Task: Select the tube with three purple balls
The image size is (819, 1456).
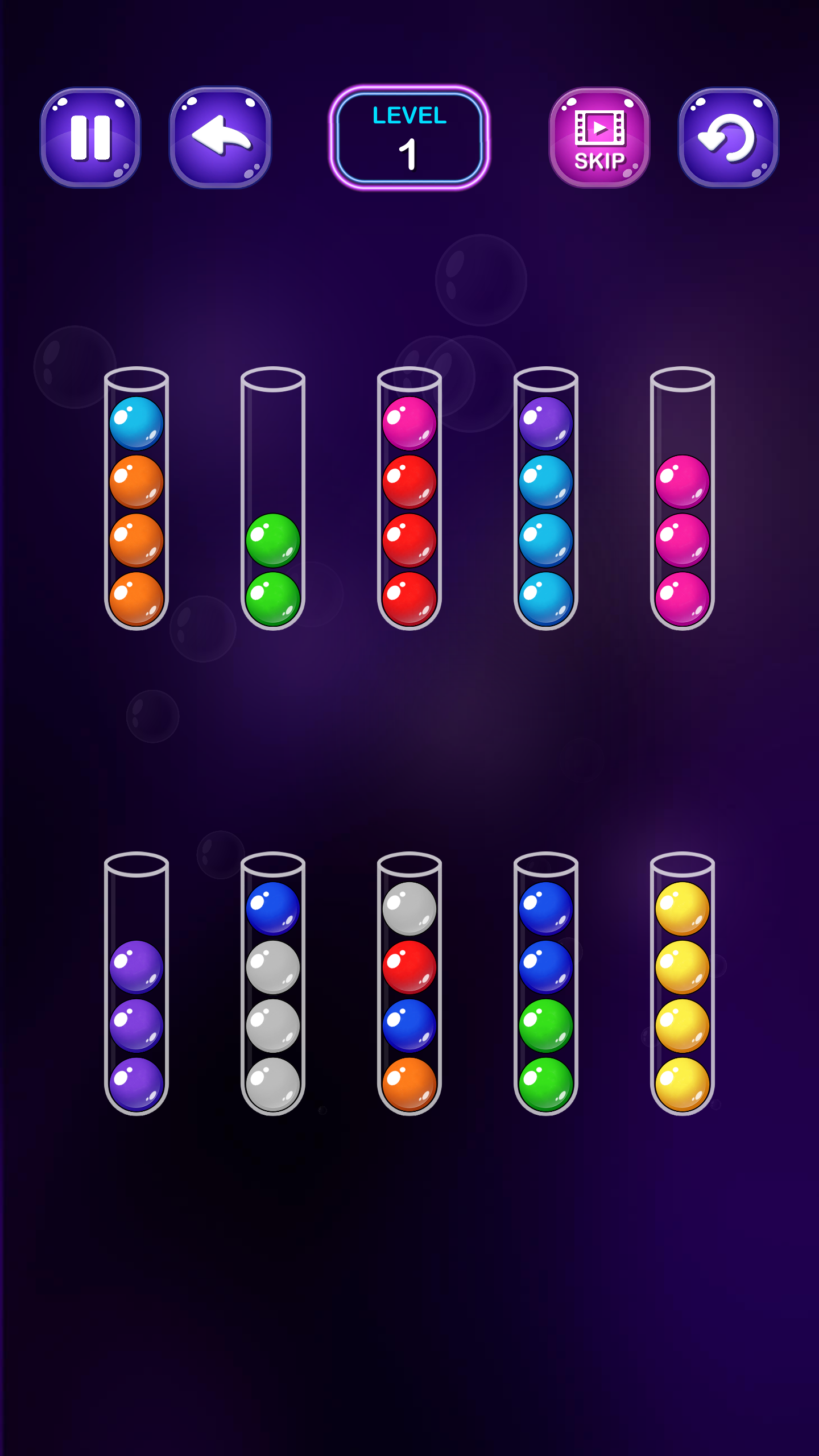Action: (x=136, y=983)
